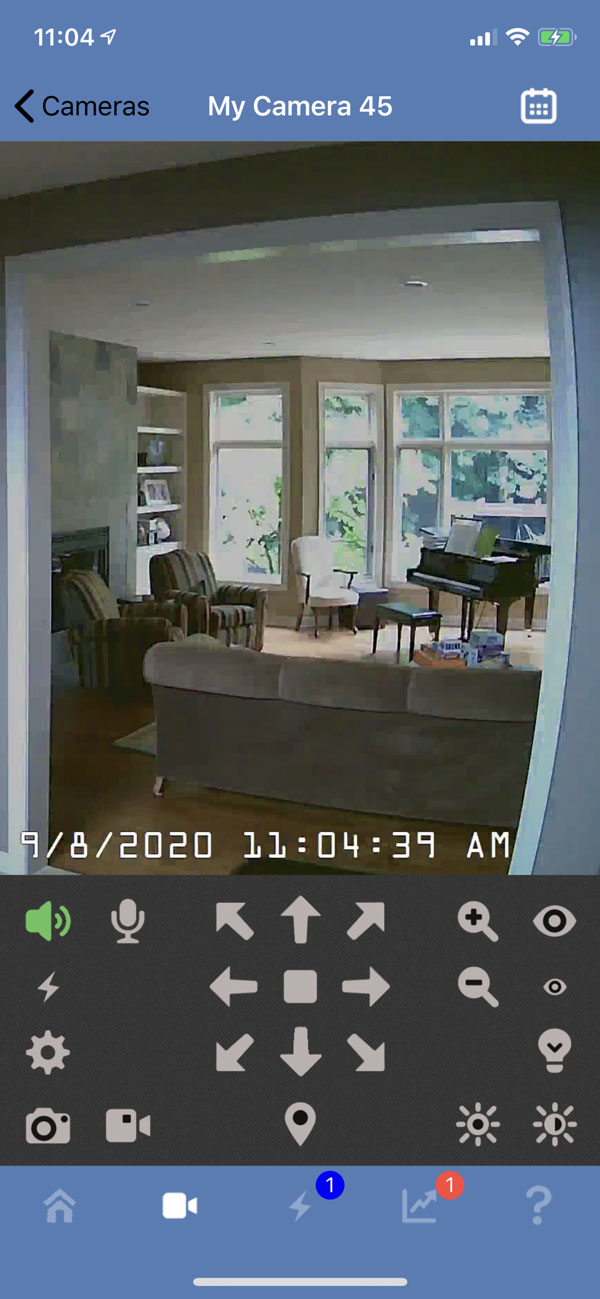This screenshot has height=1299, width=600.
Task: Zoom out with the minus magnifier
Action: pyautogui.click(x=477, y=988)
